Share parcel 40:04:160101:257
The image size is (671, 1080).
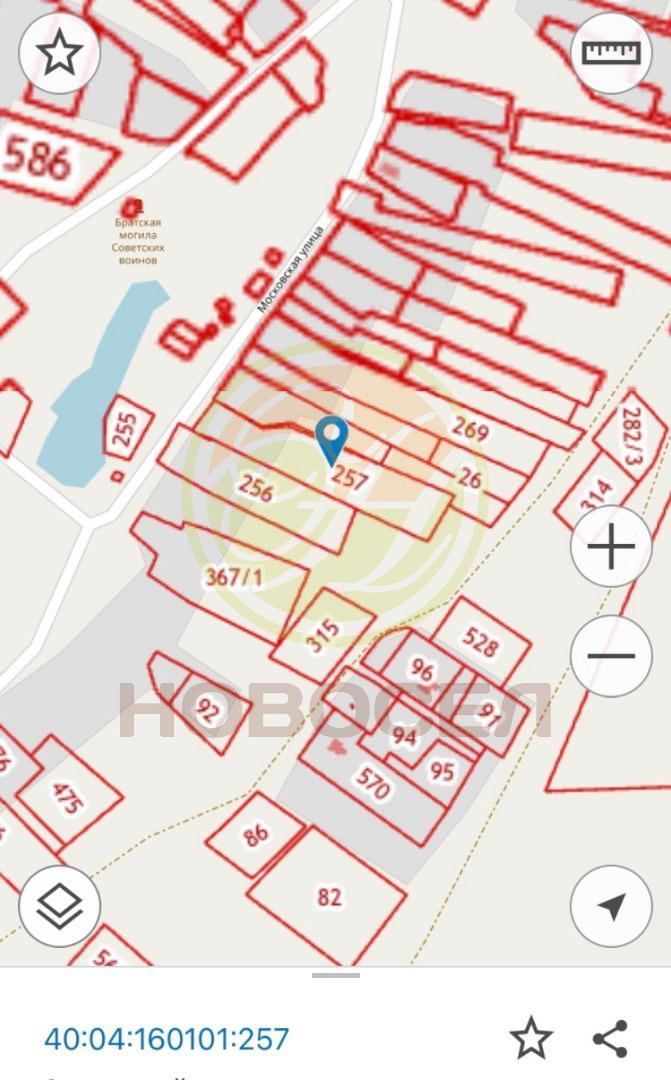(x=610, y=1038)
